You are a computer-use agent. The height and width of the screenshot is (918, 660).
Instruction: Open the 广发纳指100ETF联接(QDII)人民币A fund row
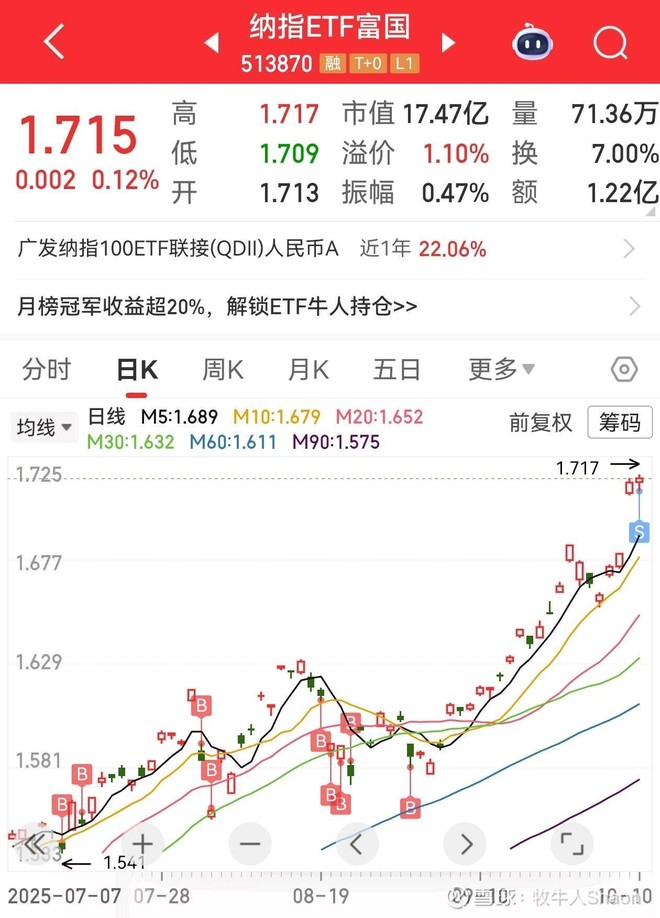pos(329,249)
